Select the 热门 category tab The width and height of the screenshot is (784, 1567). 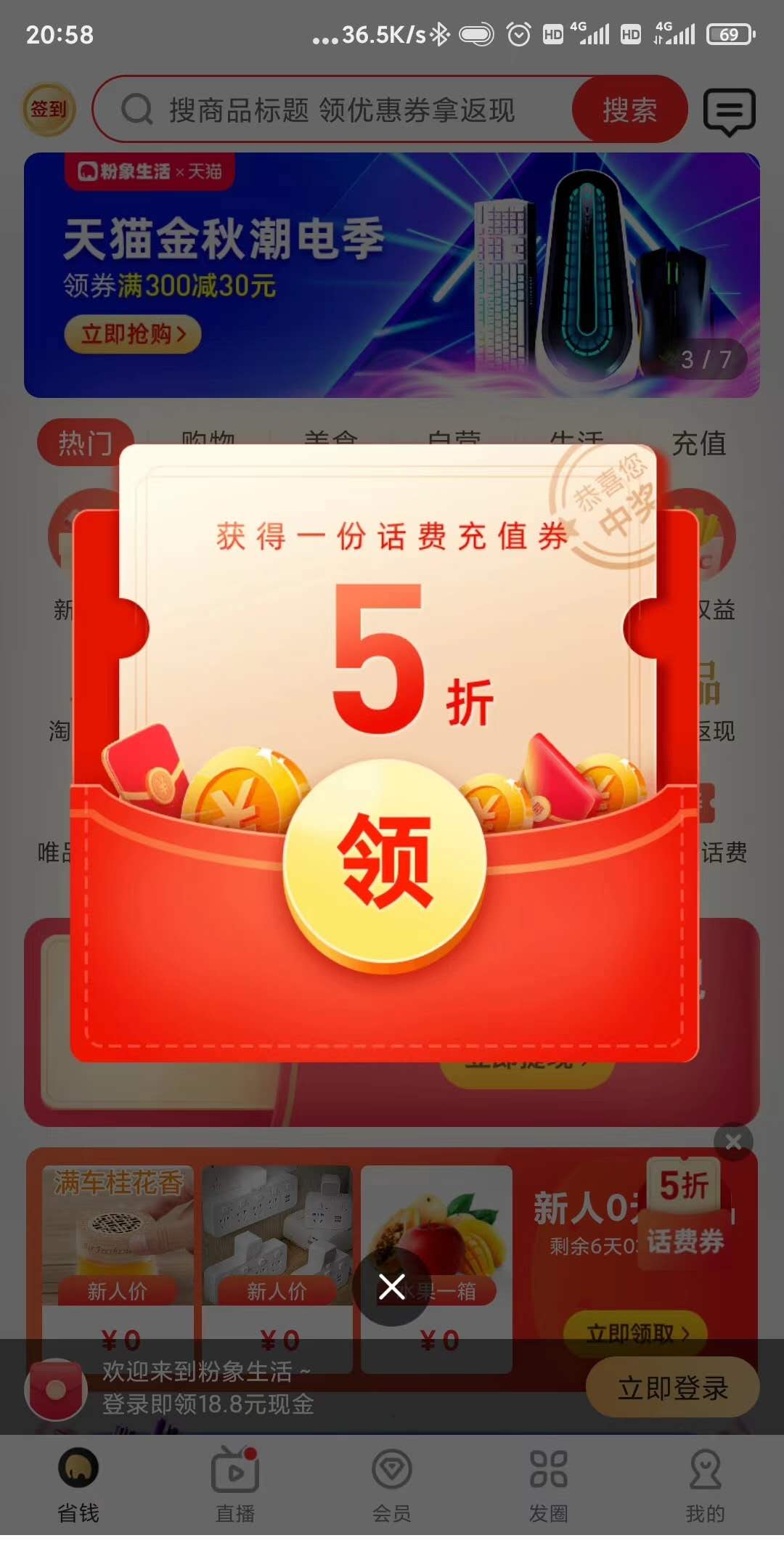click(86, 443)
